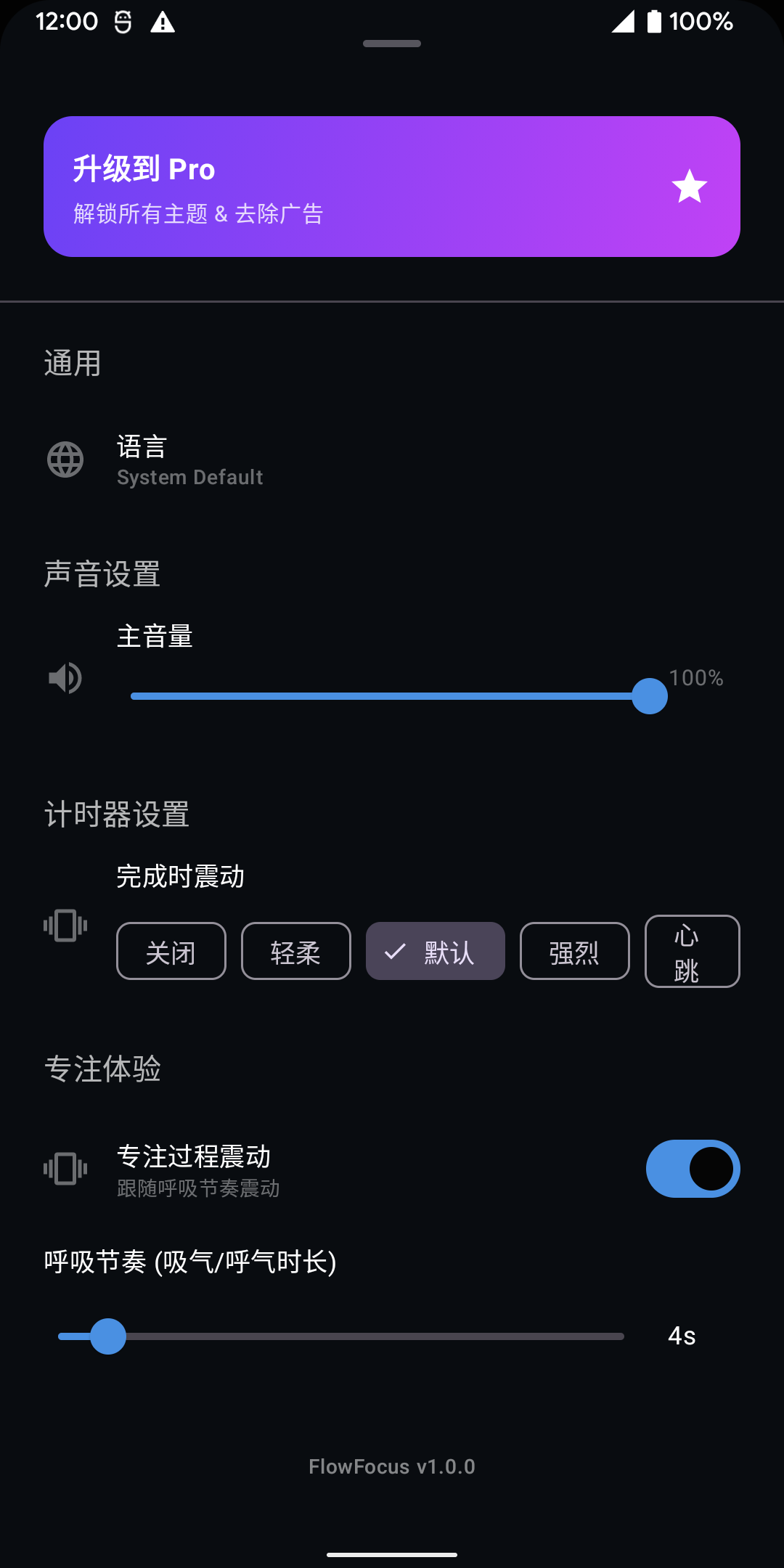784x1568 pixels.
Task: Click the checkmark inside the 默认 chip
Action: pos(396,951)
